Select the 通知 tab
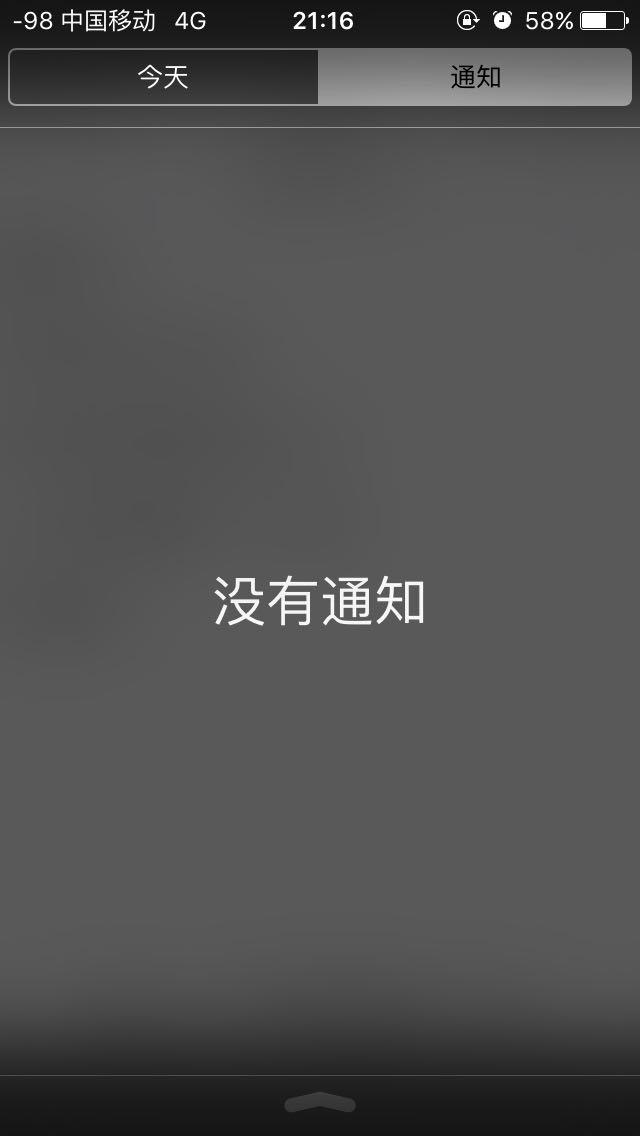 coord(475,77)
